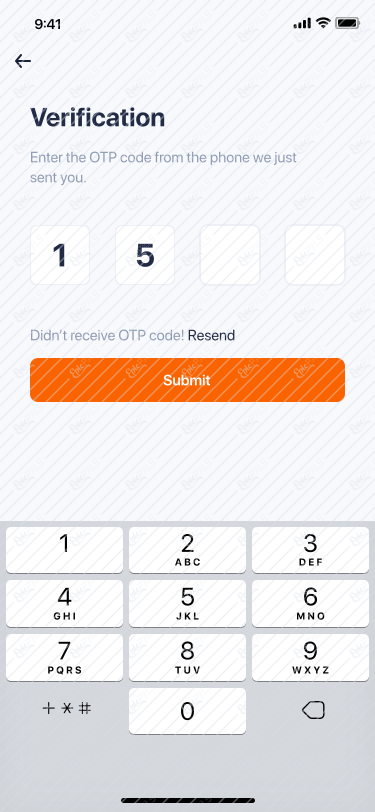Submit the OTP code
The image size is (375, 812).
188,380
